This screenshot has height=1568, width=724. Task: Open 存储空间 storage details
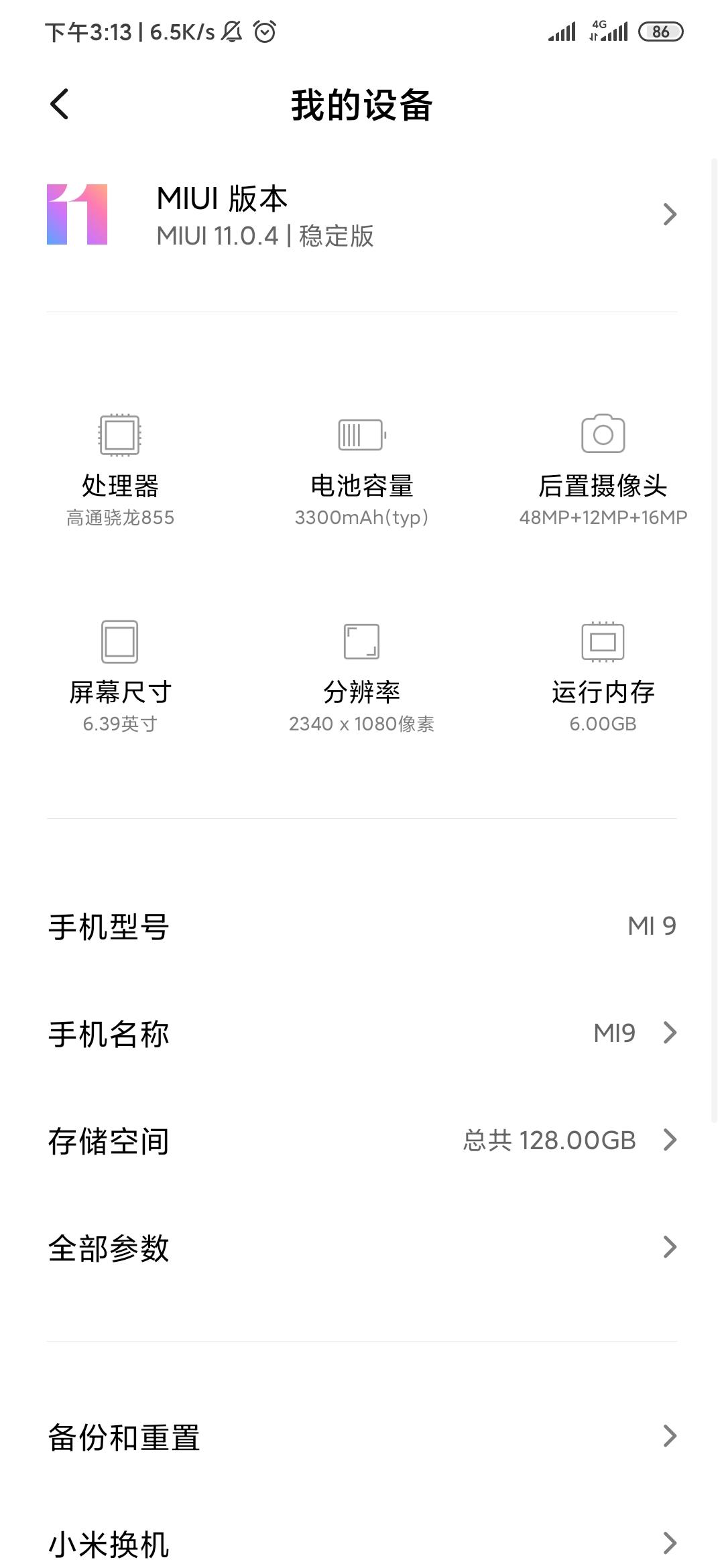[362, 1140]
